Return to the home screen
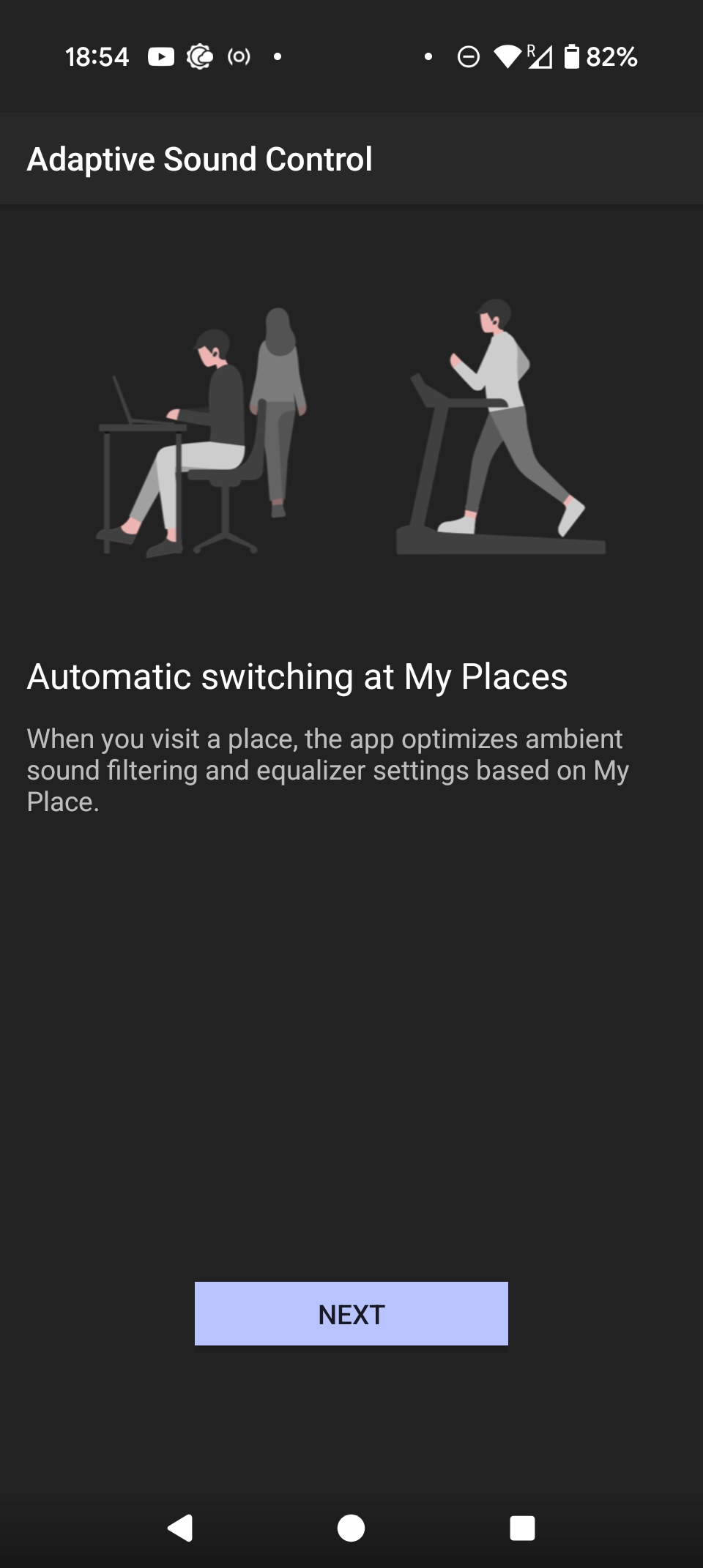Viewport: 703px width, 1568px height. (x=351, y=1528)
